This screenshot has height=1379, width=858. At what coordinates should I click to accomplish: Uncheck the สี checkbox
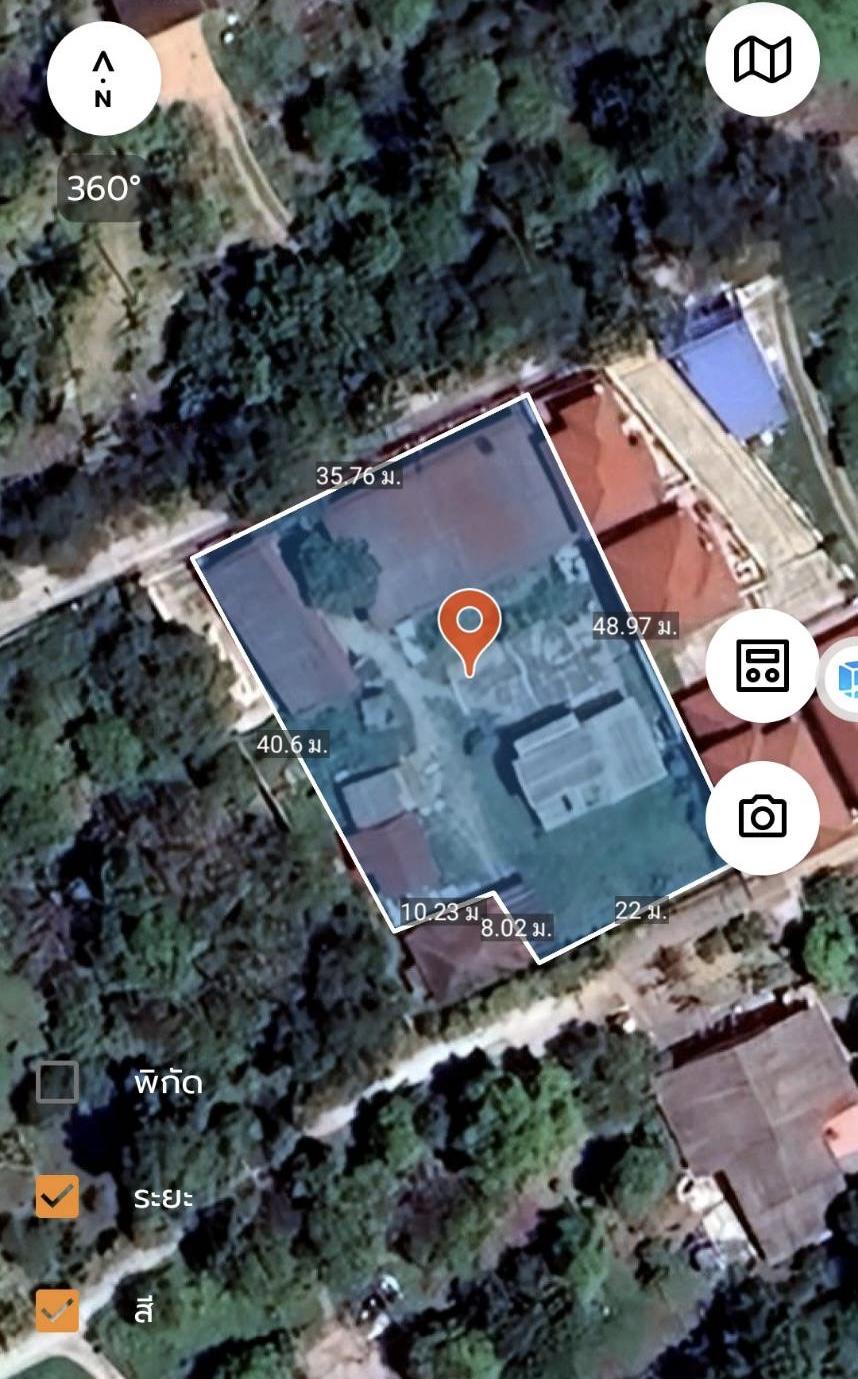point(57,1310)
